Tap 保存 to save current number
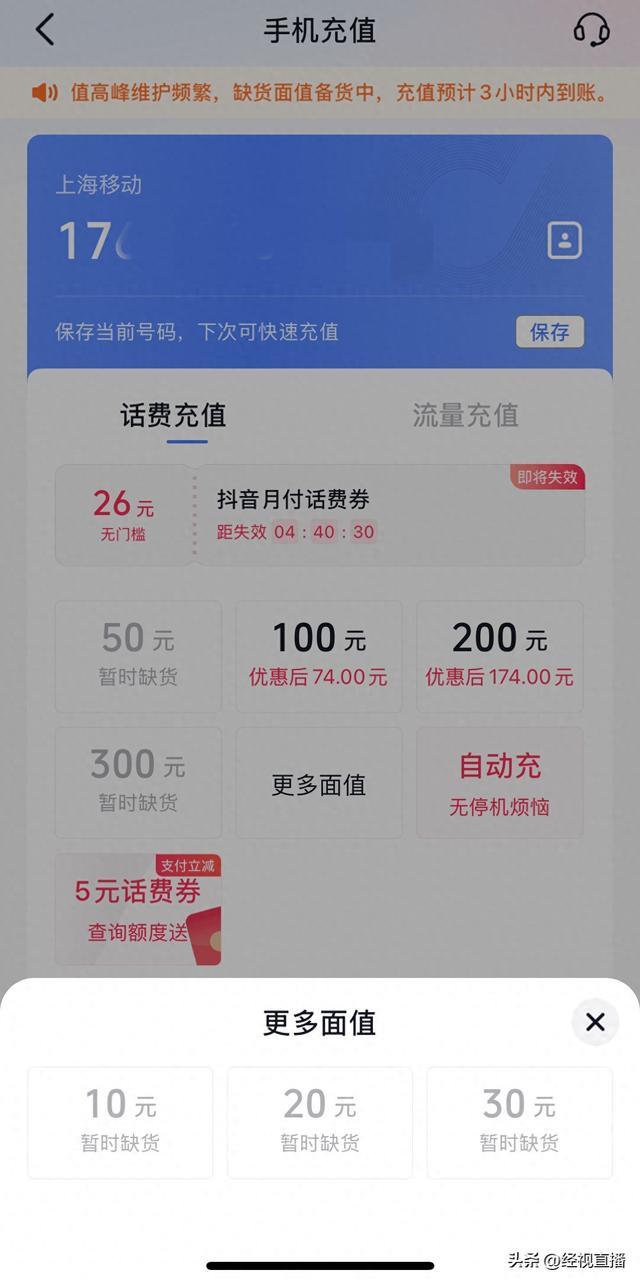 pyautogui.click(x=549, y=332)
